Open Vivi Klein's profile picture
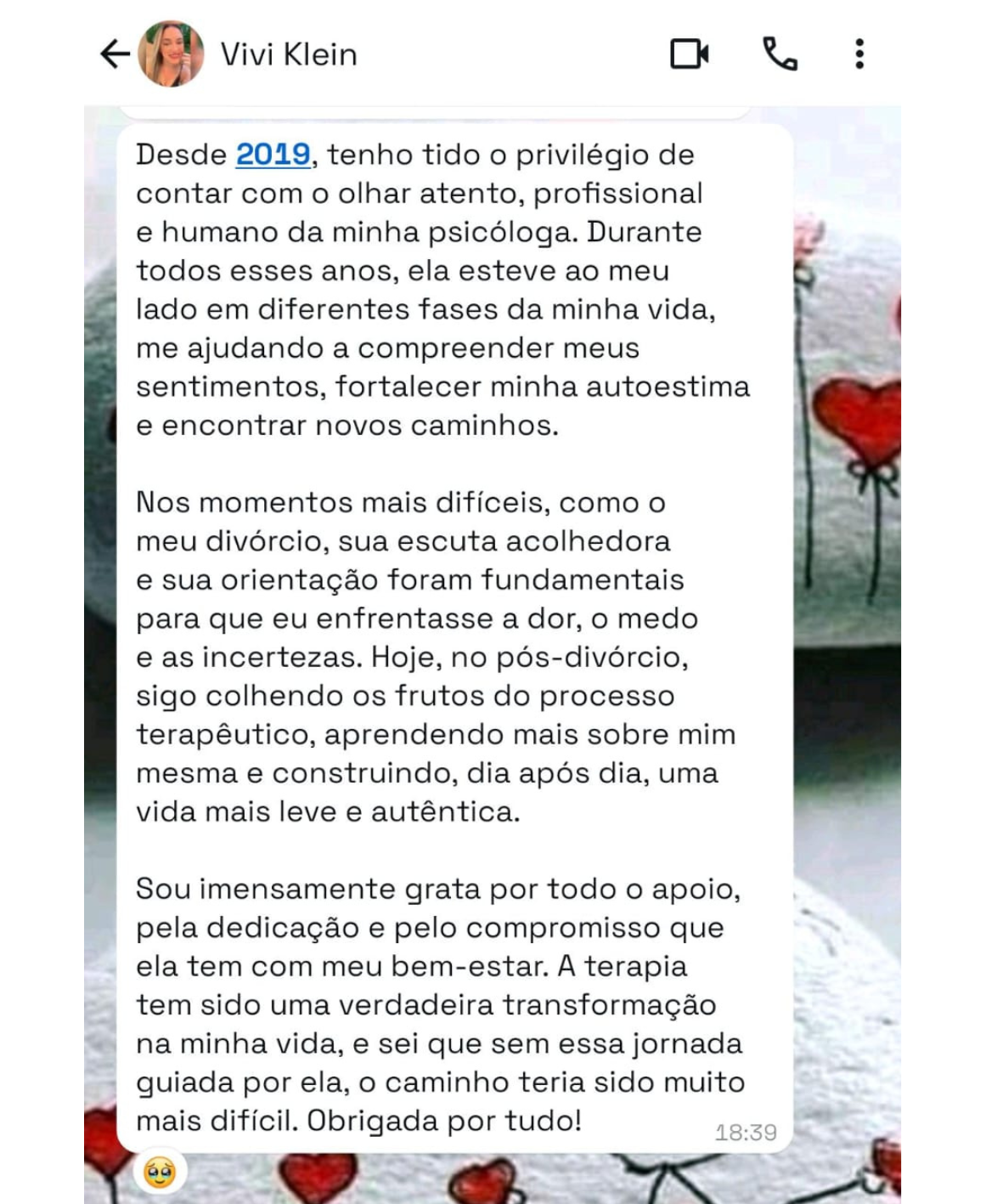This screenshot has height=1204, width=1003. pos(170,53)
